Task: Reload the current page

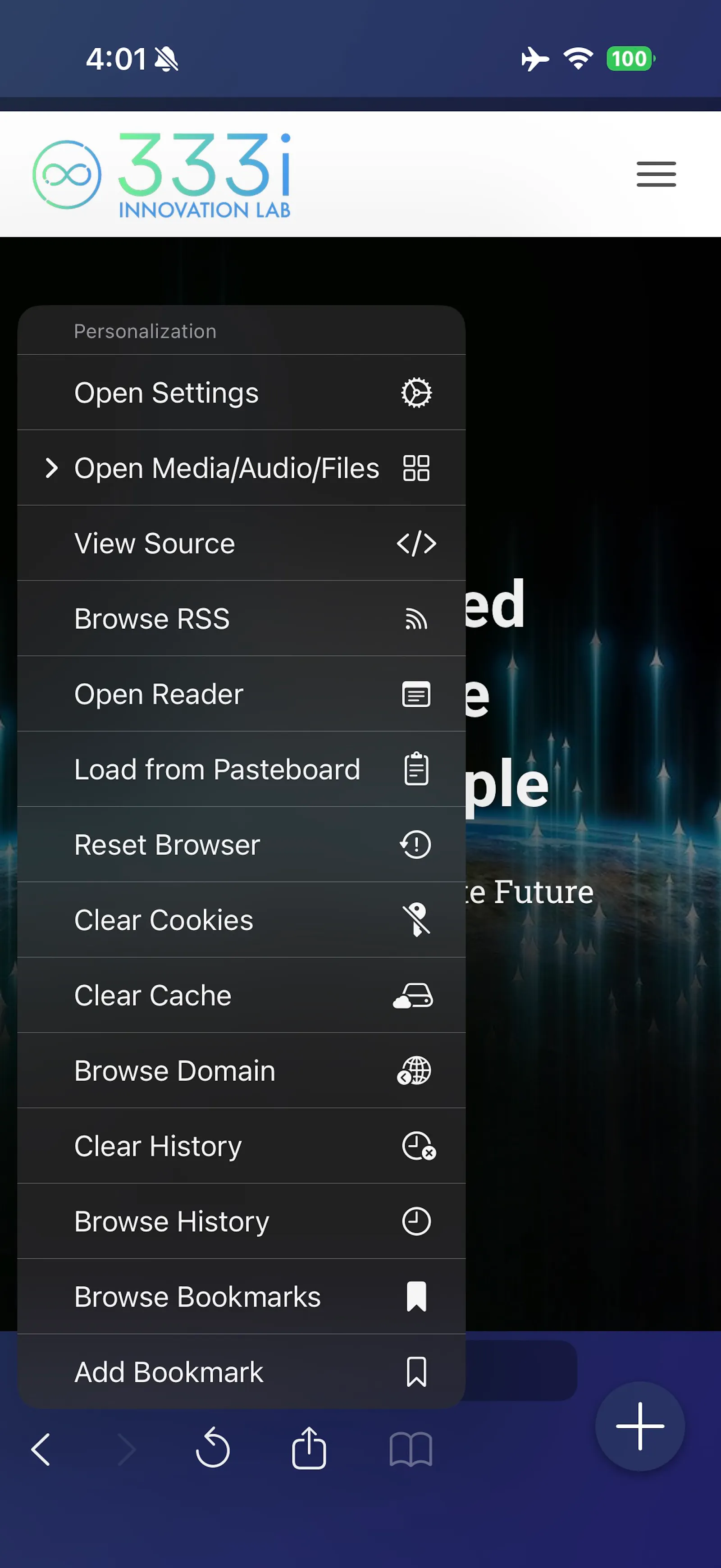Action: 213,1448
